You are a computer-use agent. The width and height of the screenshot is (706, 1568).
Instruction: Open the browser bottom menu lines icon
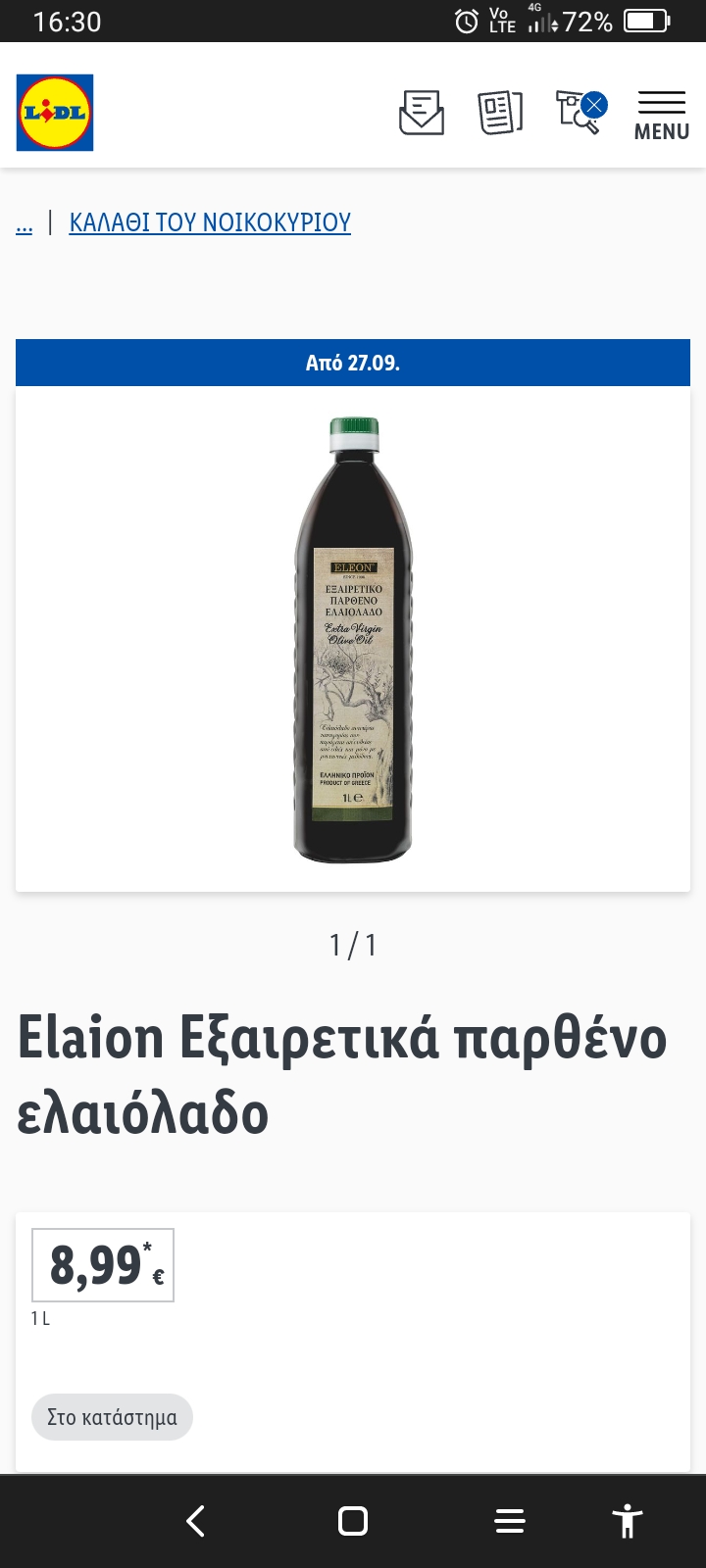pos(510,1521)
